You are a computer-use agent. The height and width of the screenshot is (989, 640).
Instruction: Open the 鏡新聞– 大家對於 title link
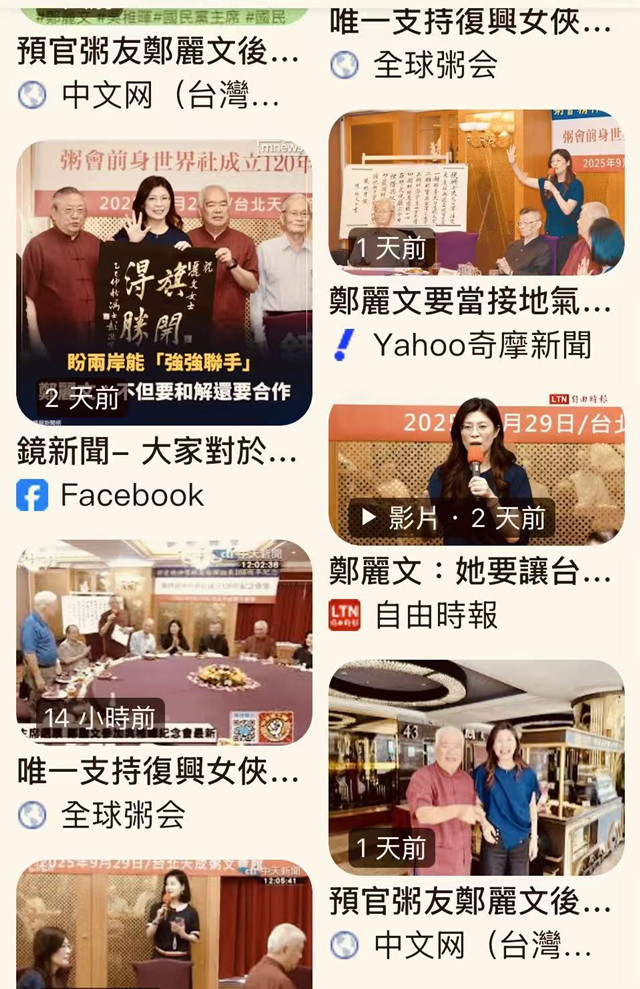157,452
